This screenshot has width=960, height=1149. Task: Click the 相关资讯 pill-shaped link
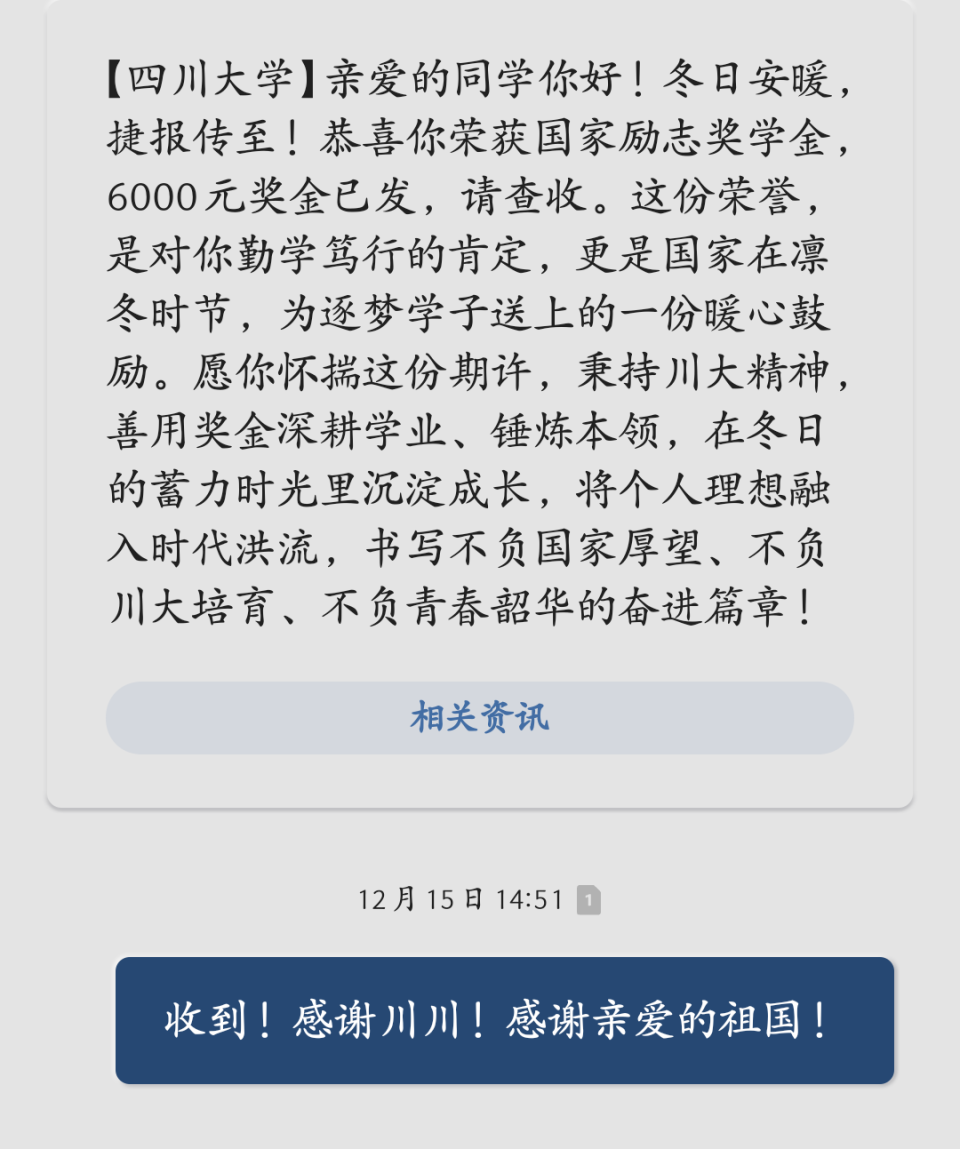480,717
